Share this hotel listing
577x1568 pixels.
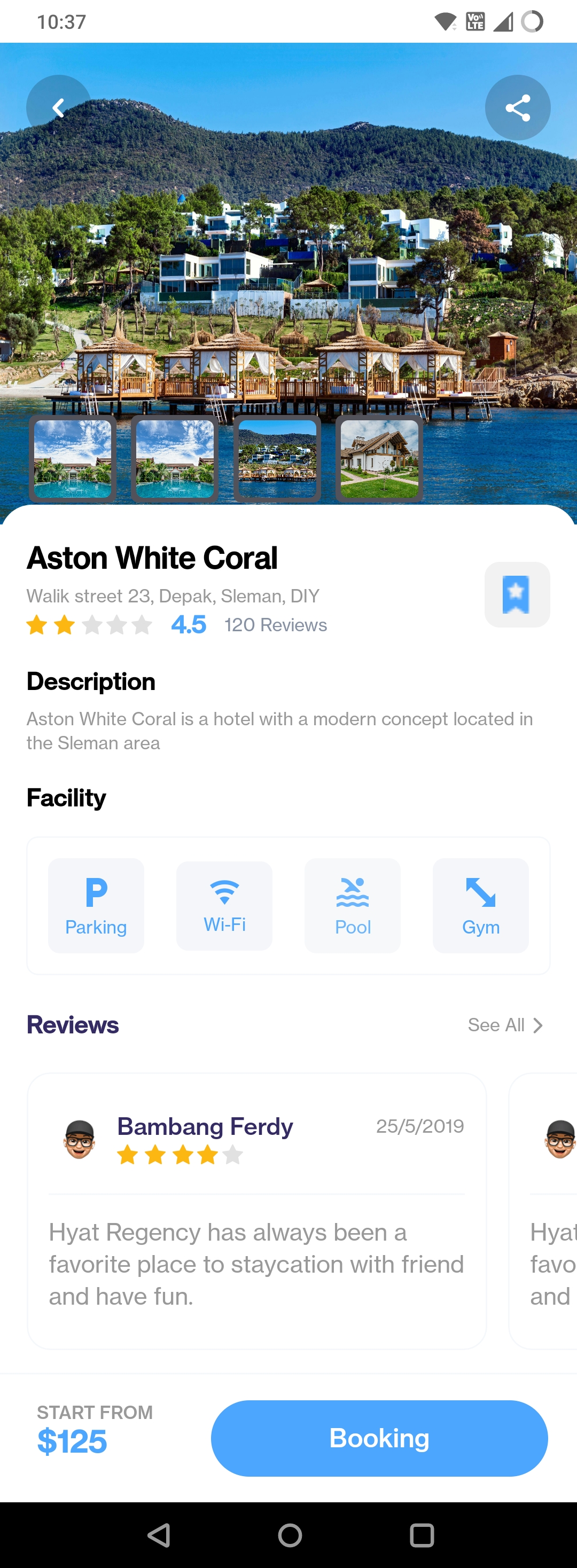pos(517,108)
